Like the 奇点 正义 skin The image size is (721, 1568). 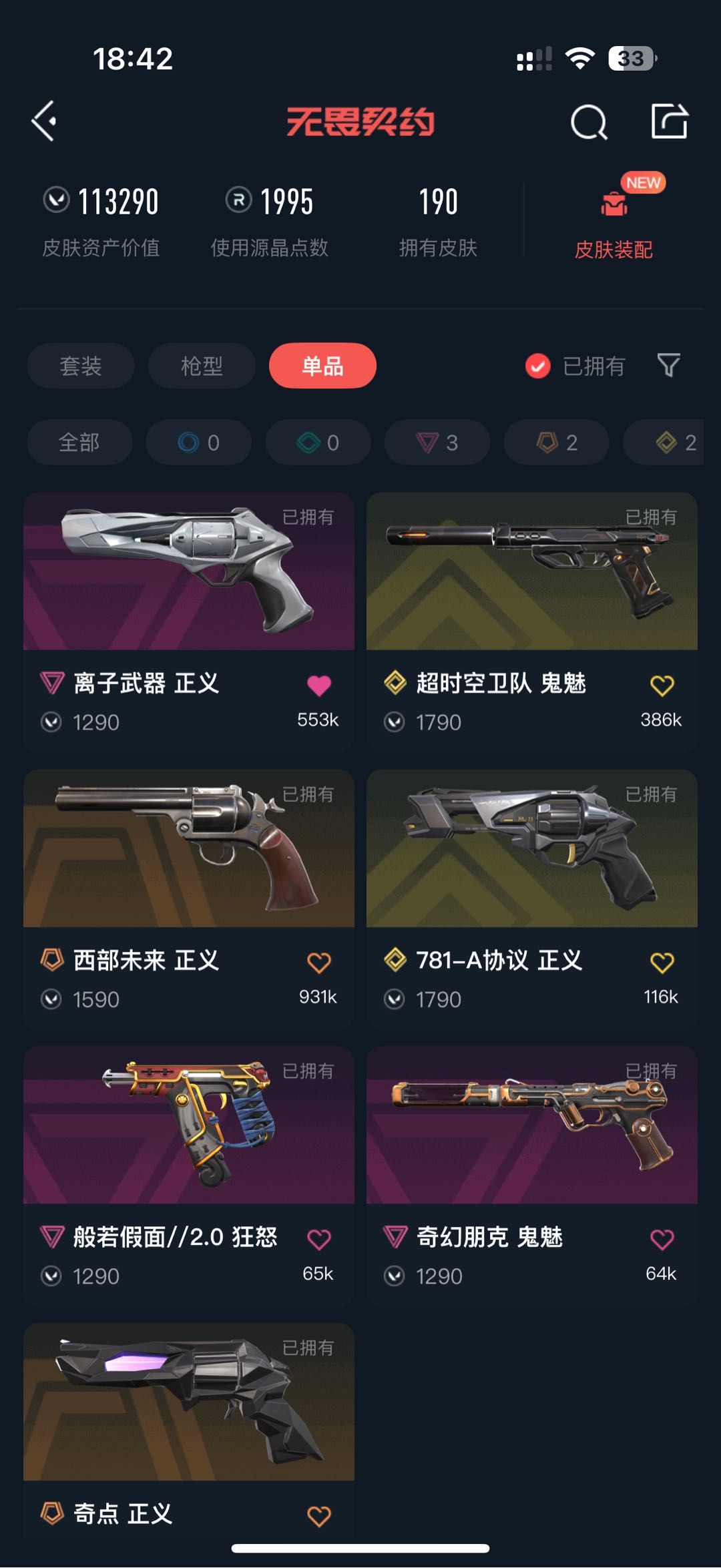[319, 1516]
